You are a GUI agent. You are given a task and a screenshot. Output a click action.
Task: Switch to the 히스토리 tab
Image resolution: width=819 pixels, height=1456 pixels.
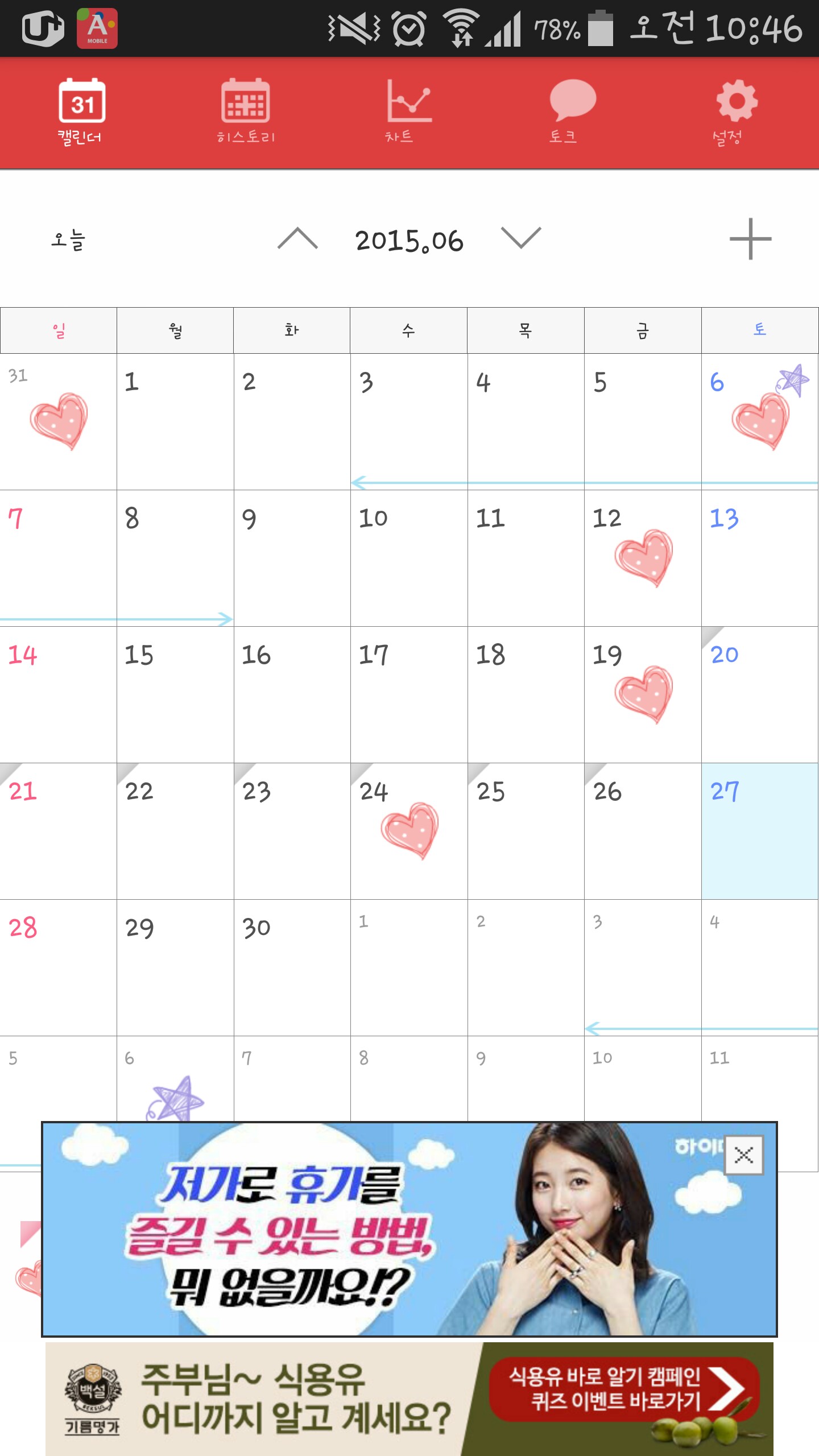[x=245, y=111]
